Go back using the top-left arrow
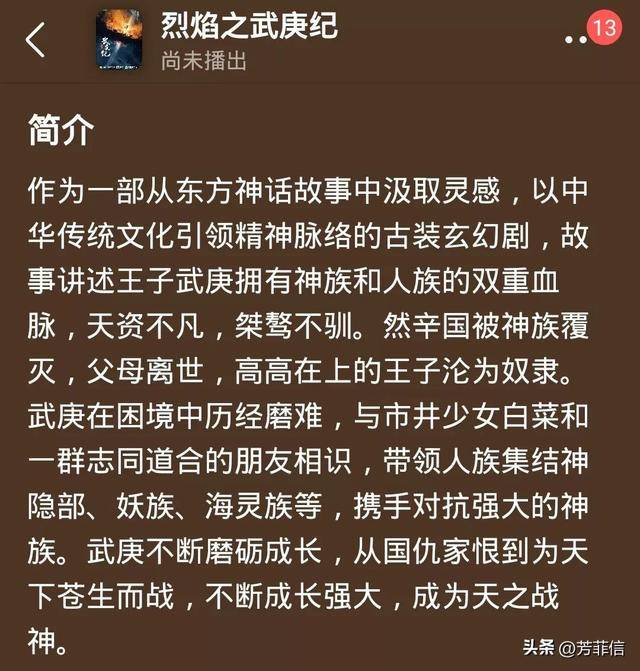The image size is (640, 671). coord(36,40)
